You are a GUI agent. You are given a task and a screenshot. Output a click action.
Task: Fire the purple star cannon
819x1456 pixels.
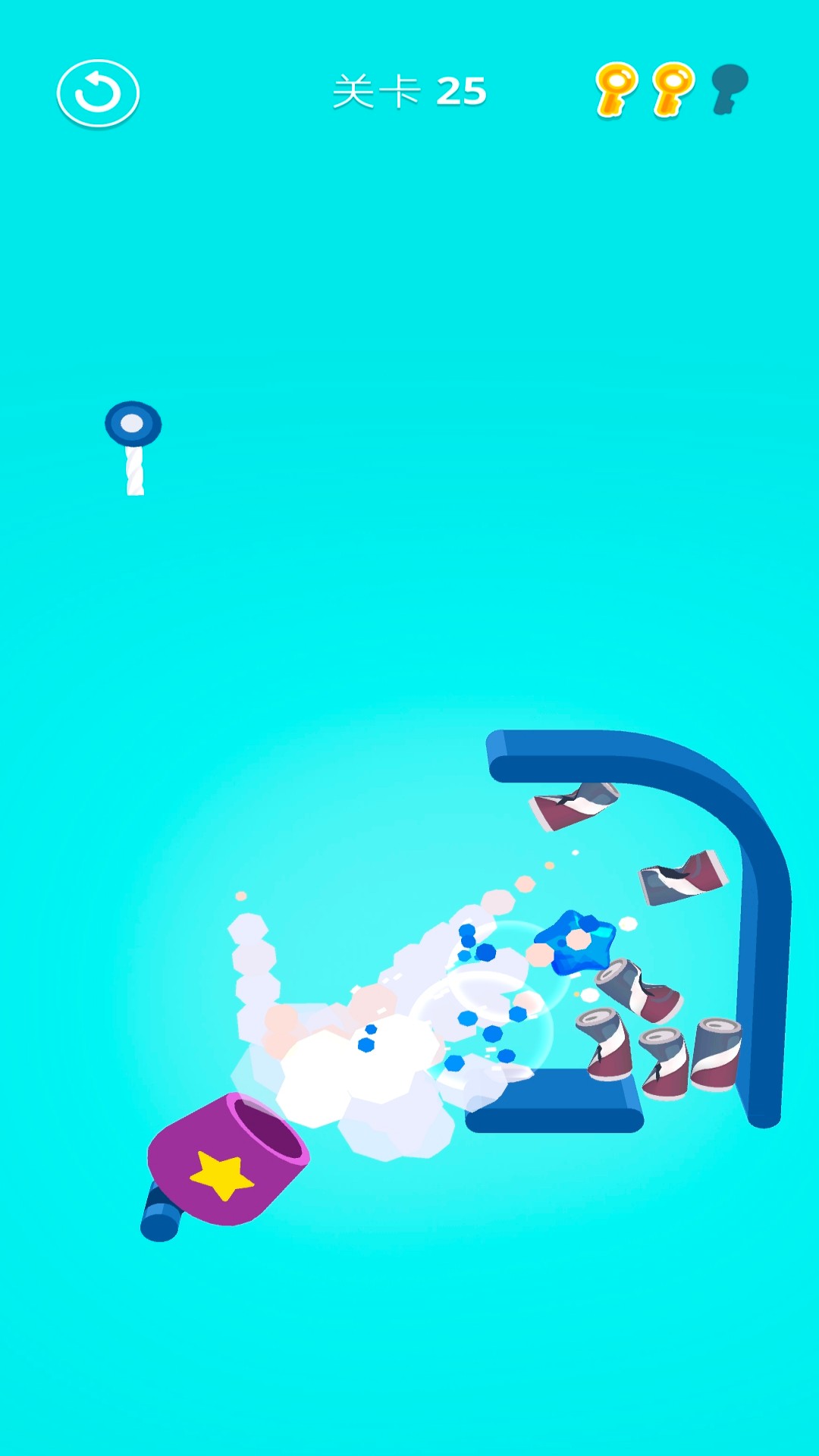tap(225, 1159)
